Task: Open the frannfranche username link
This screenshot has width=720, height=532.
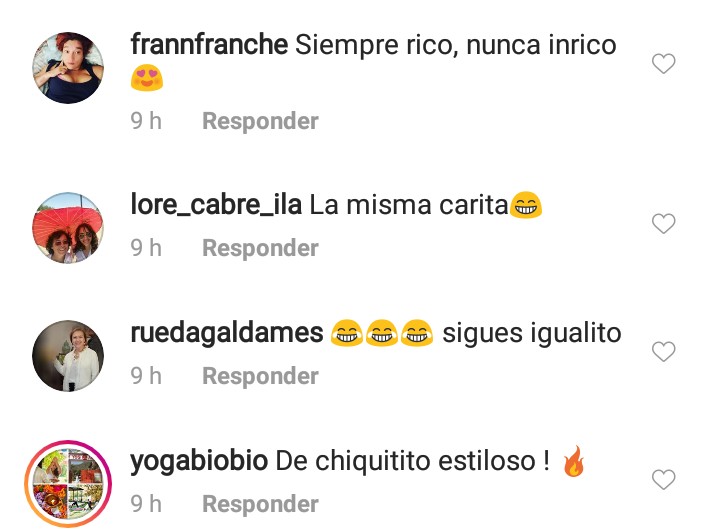Action: click(x=210, y=45)
